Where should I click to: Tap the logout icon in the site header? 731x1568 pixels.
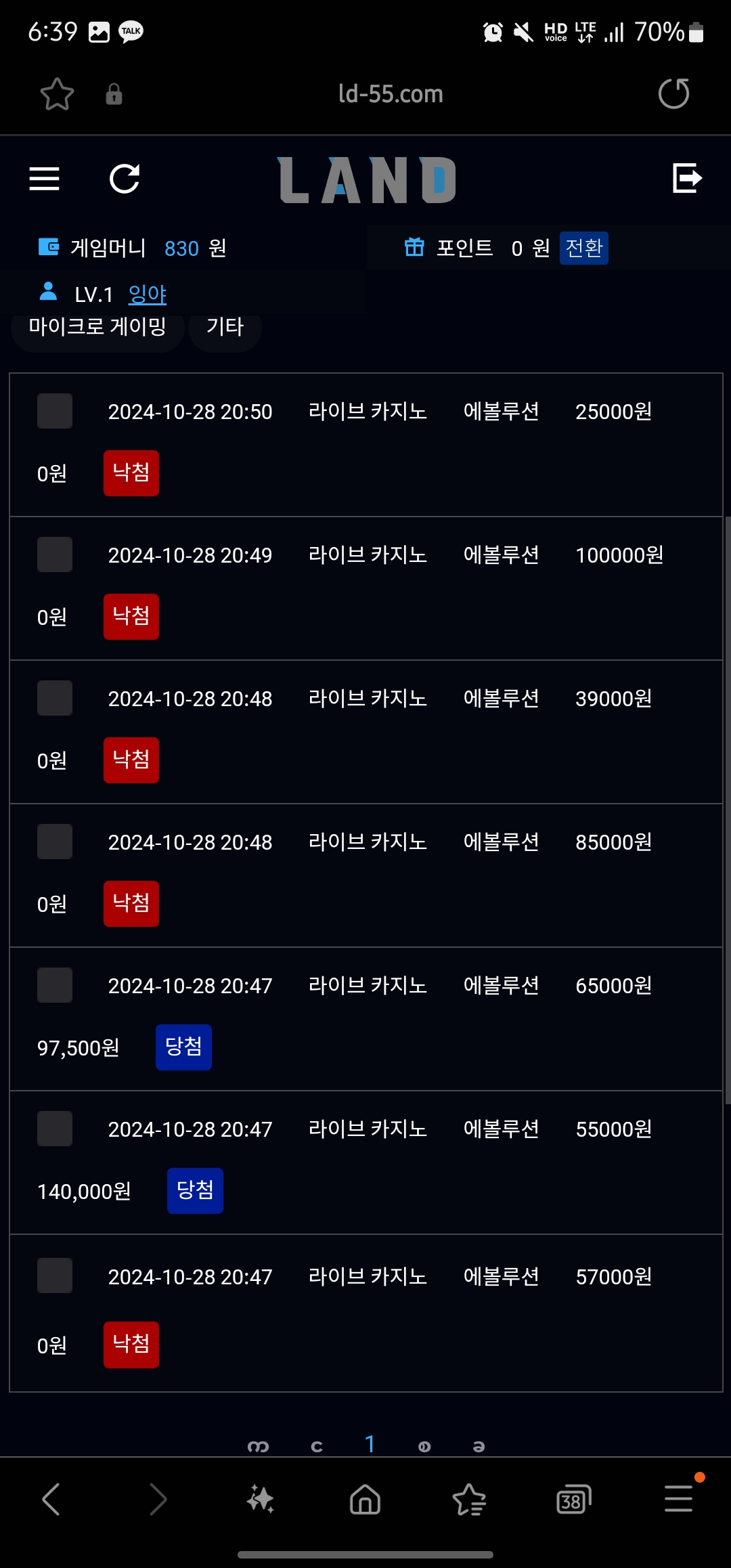(687, 178)
